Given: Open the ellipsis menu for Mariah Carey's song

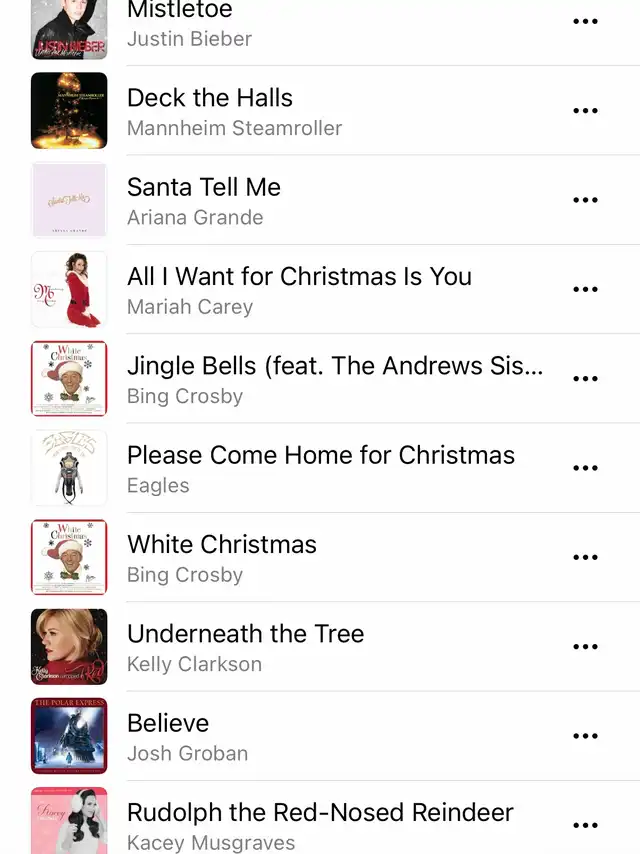Looking at the screenshot, I should pyautogui.click(x=585, y=289).
